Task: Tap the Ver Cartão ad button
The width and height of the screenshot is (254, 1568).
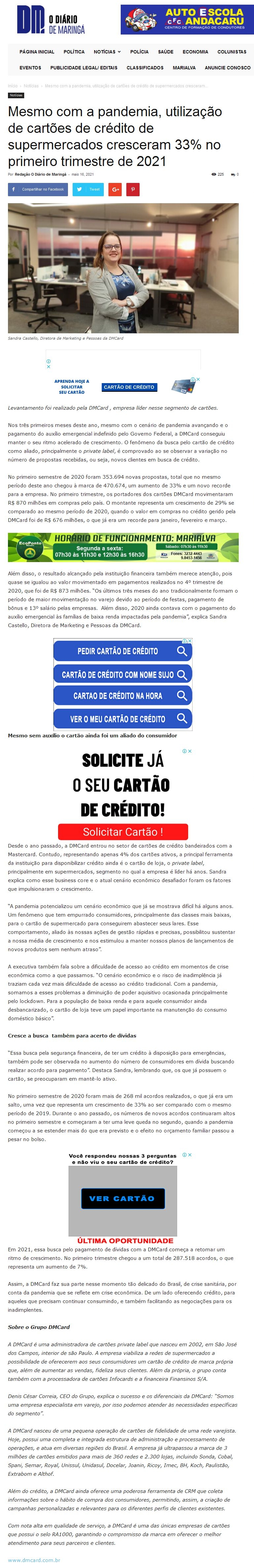Action: pyautogui.click(x=122, y=1198)
